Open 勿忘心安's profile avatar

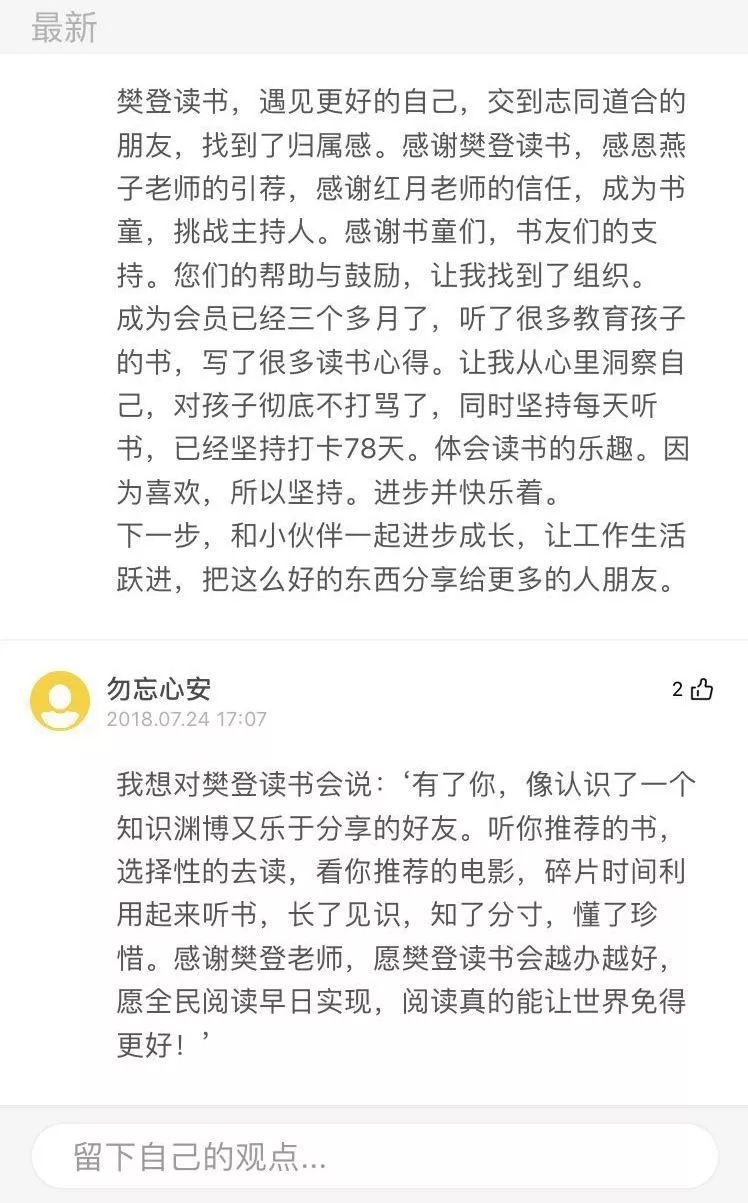pos(60,700)
